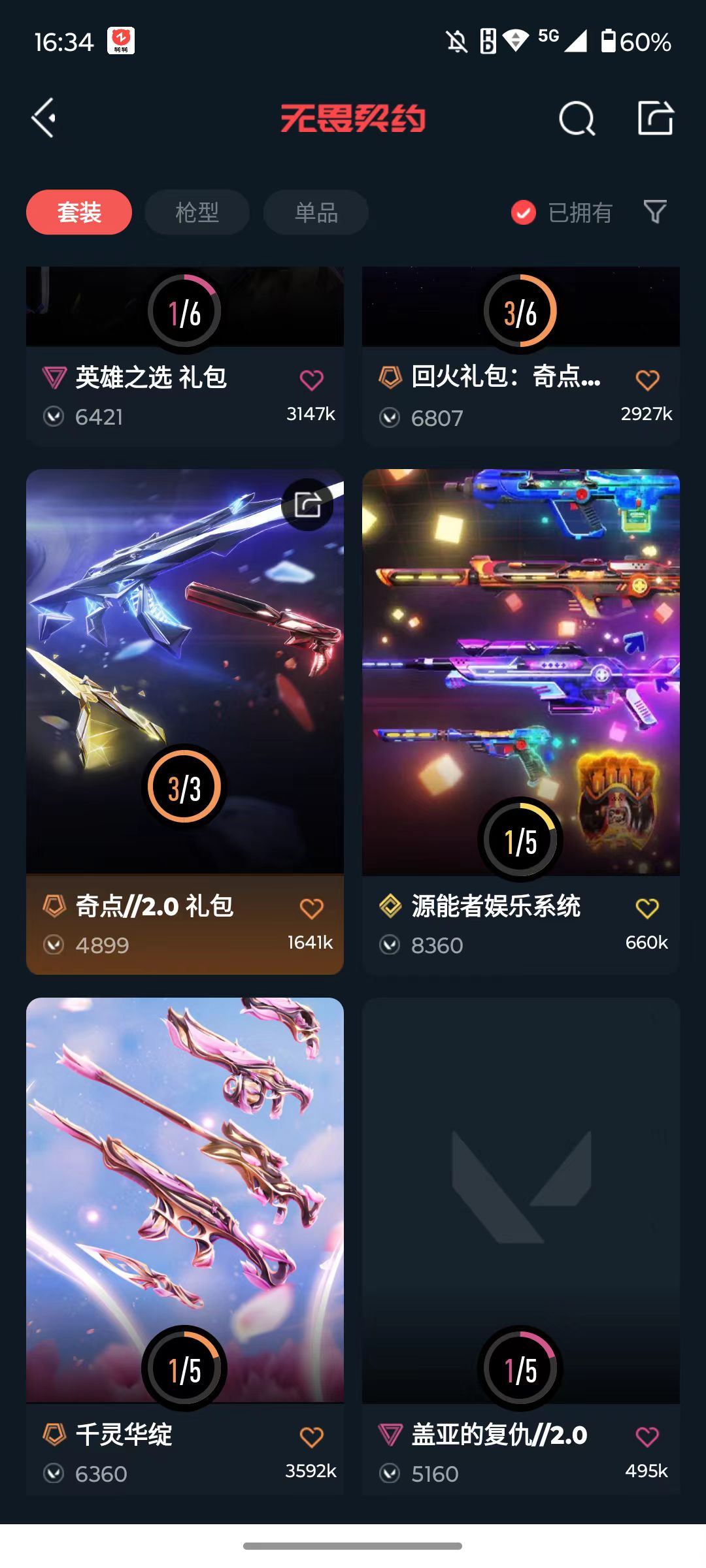Favorite the 回火礼包 bundle with heart
This screenshot has height=1568, width=706.
tap(647, 380)
